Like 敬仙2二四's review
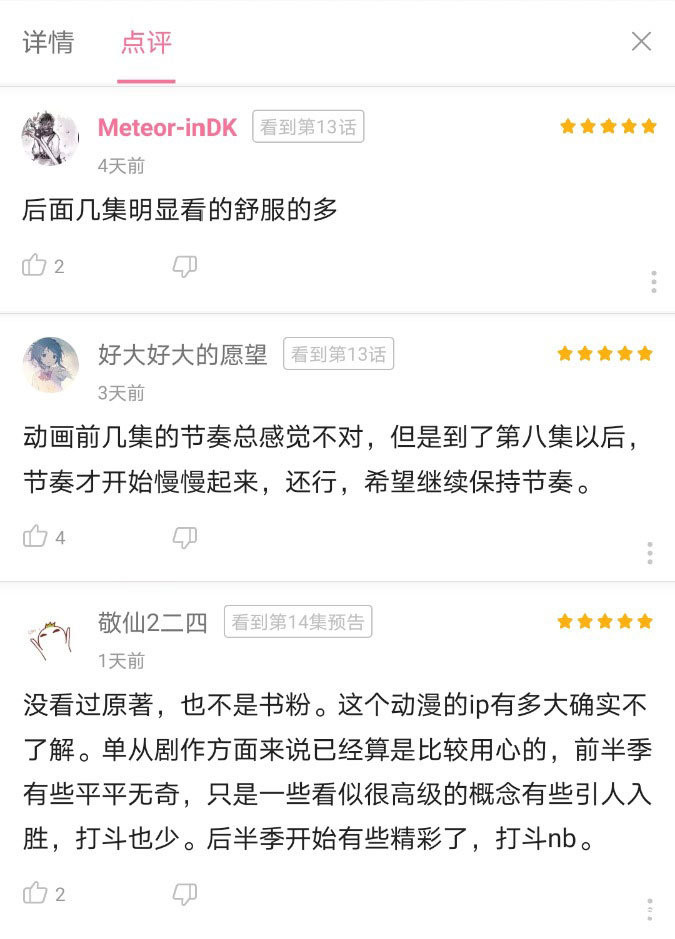The image size is (675, 939). pyautogui.click(x=35, y=893)
